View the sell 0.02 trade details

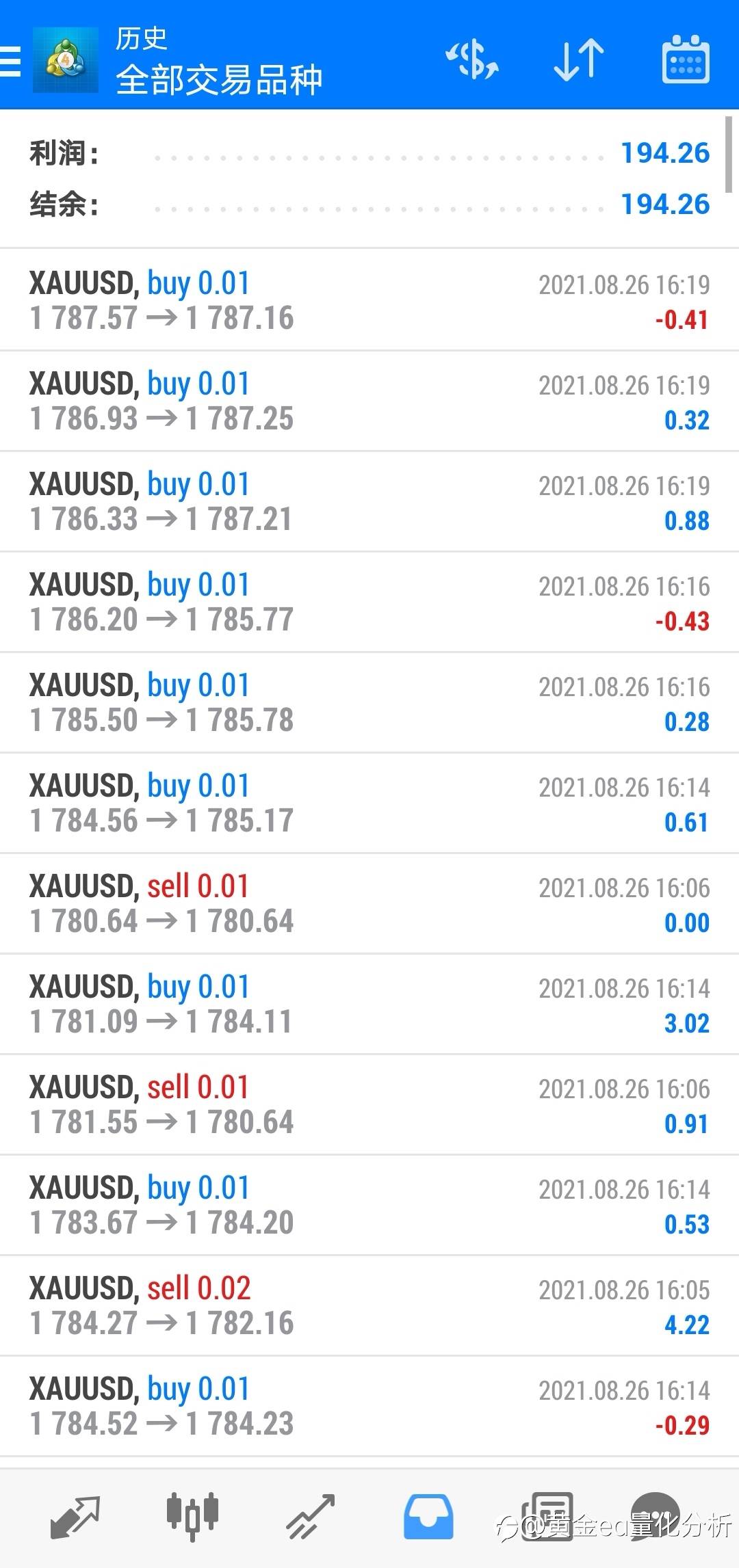click(369, 1306)
